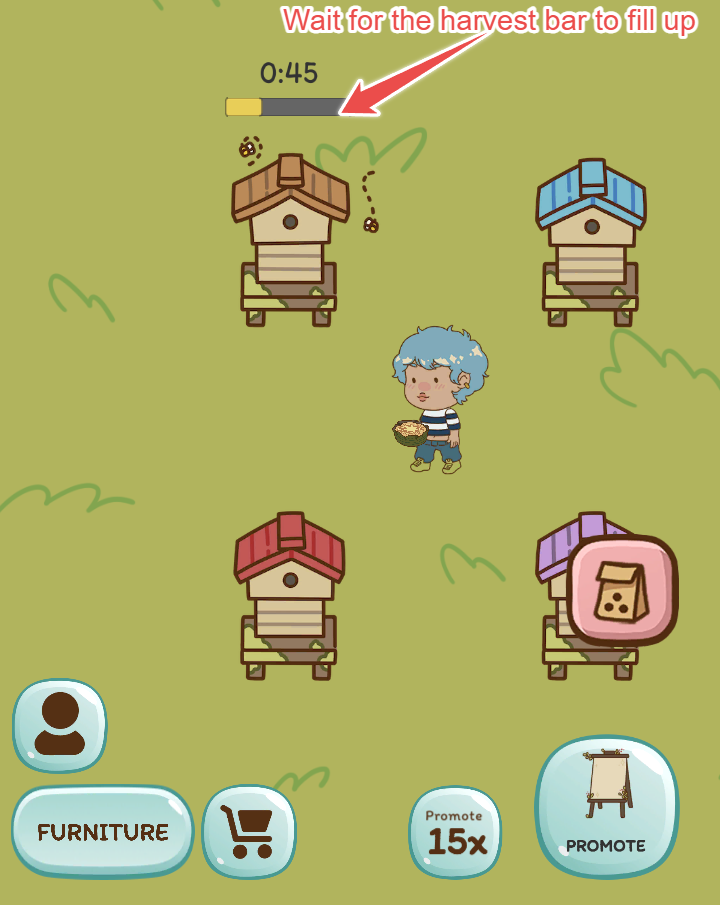Viewport: 720px width, 905px height.
Task: Select the blue-roofed beehive
Action: pyautogui.click(x=591, y=242)
